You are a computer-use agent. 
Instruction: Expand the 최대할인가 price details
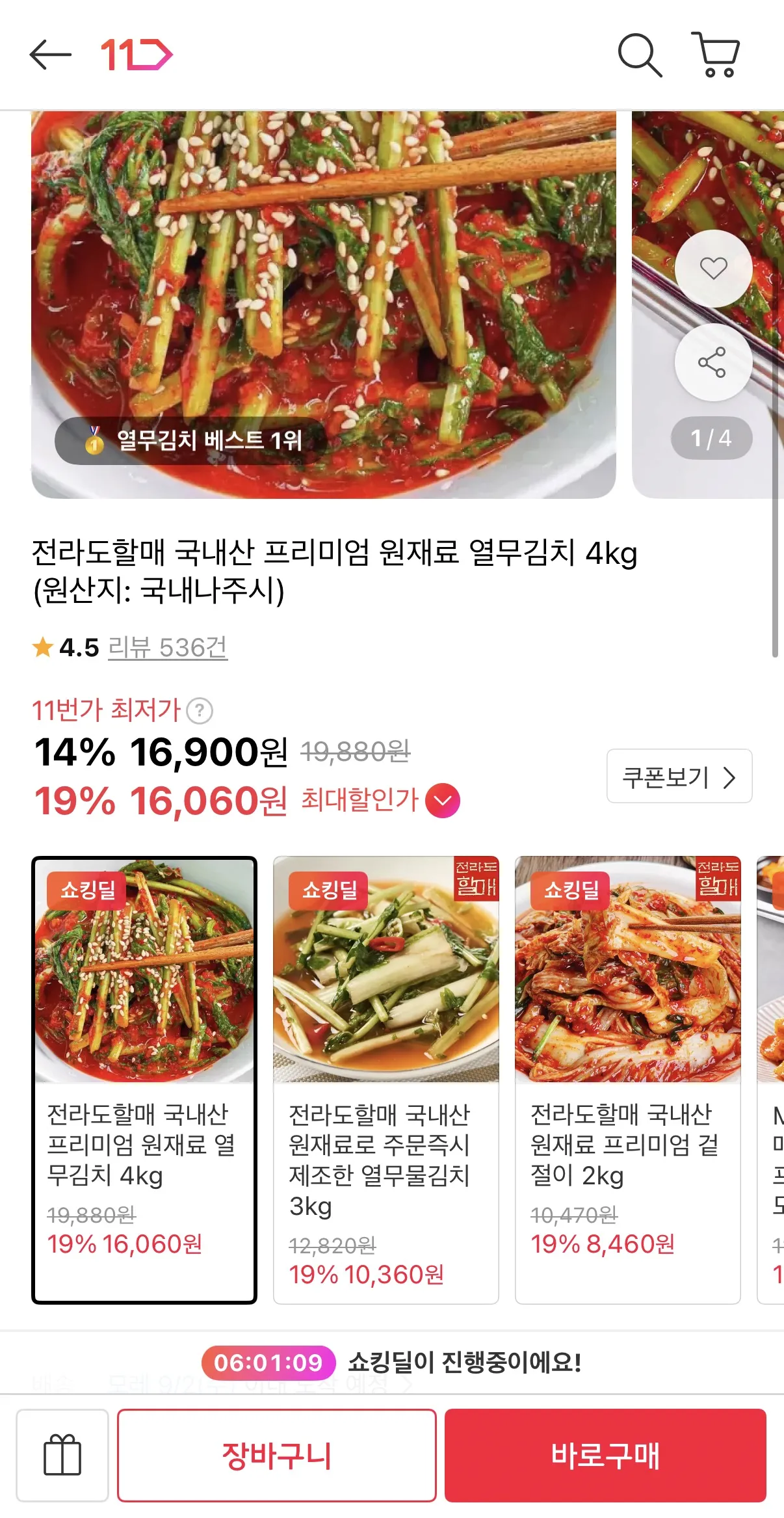[x=443, y=801]
